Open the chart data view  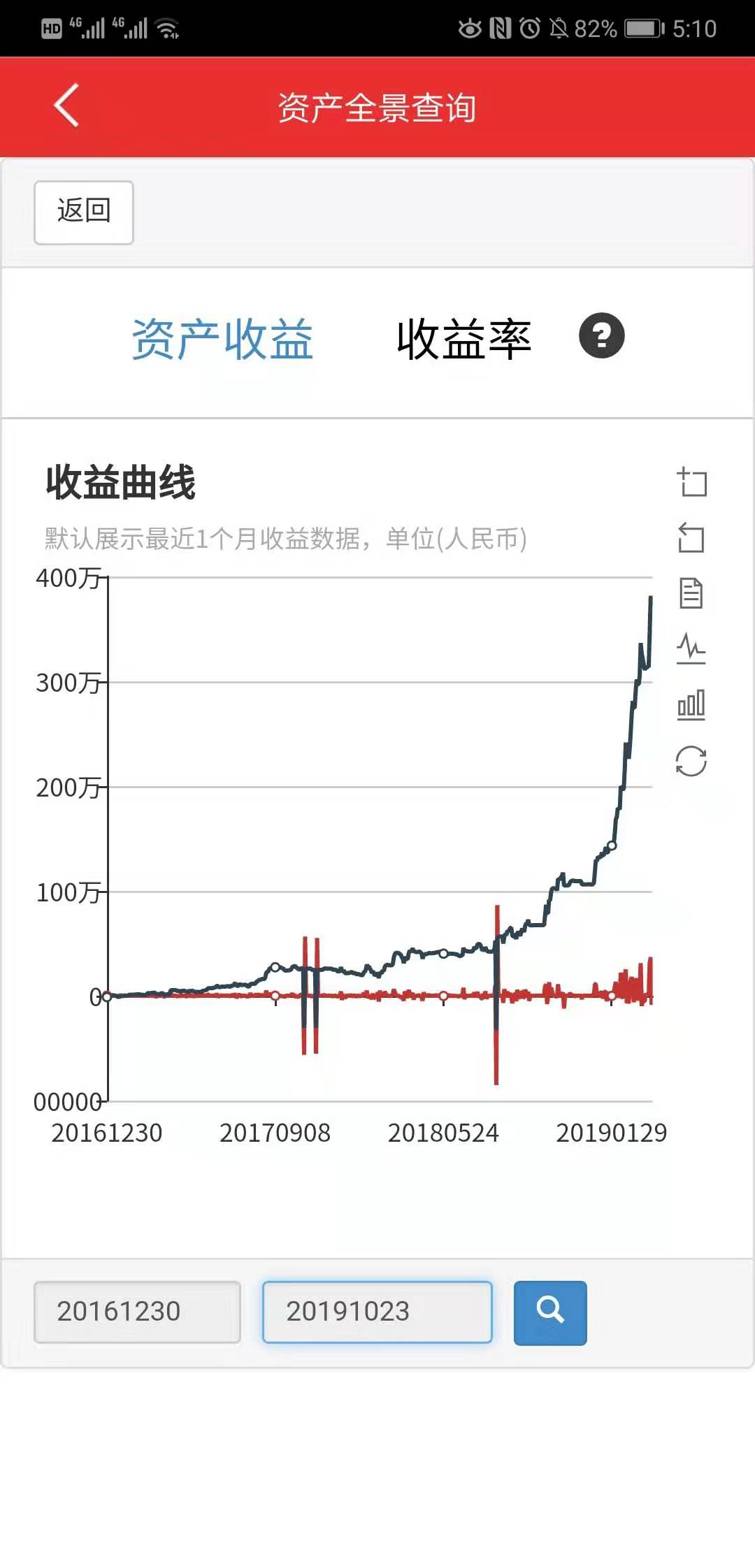pyautogui.click(x=691, y=593)
